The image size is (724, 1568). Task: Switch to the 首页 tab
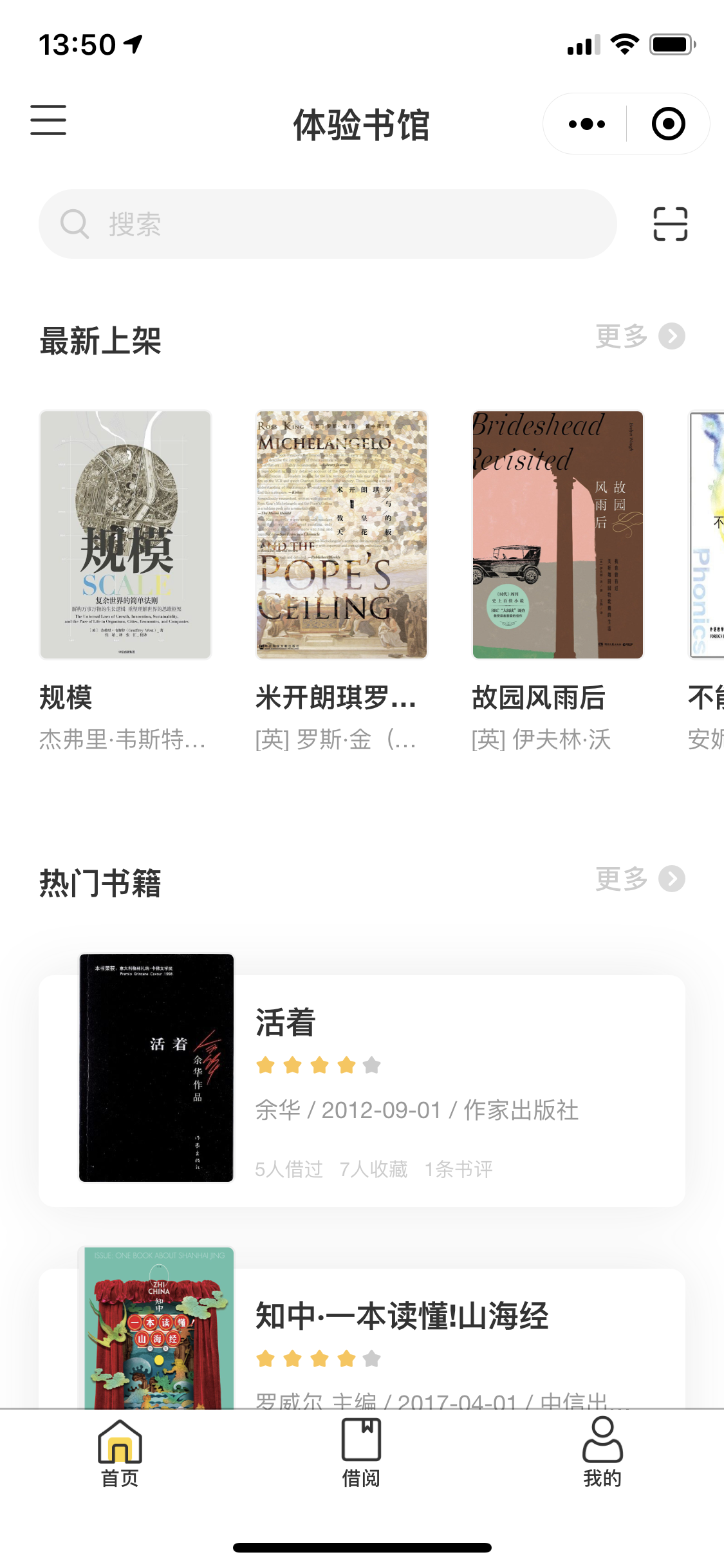(x=120, y=1453)
